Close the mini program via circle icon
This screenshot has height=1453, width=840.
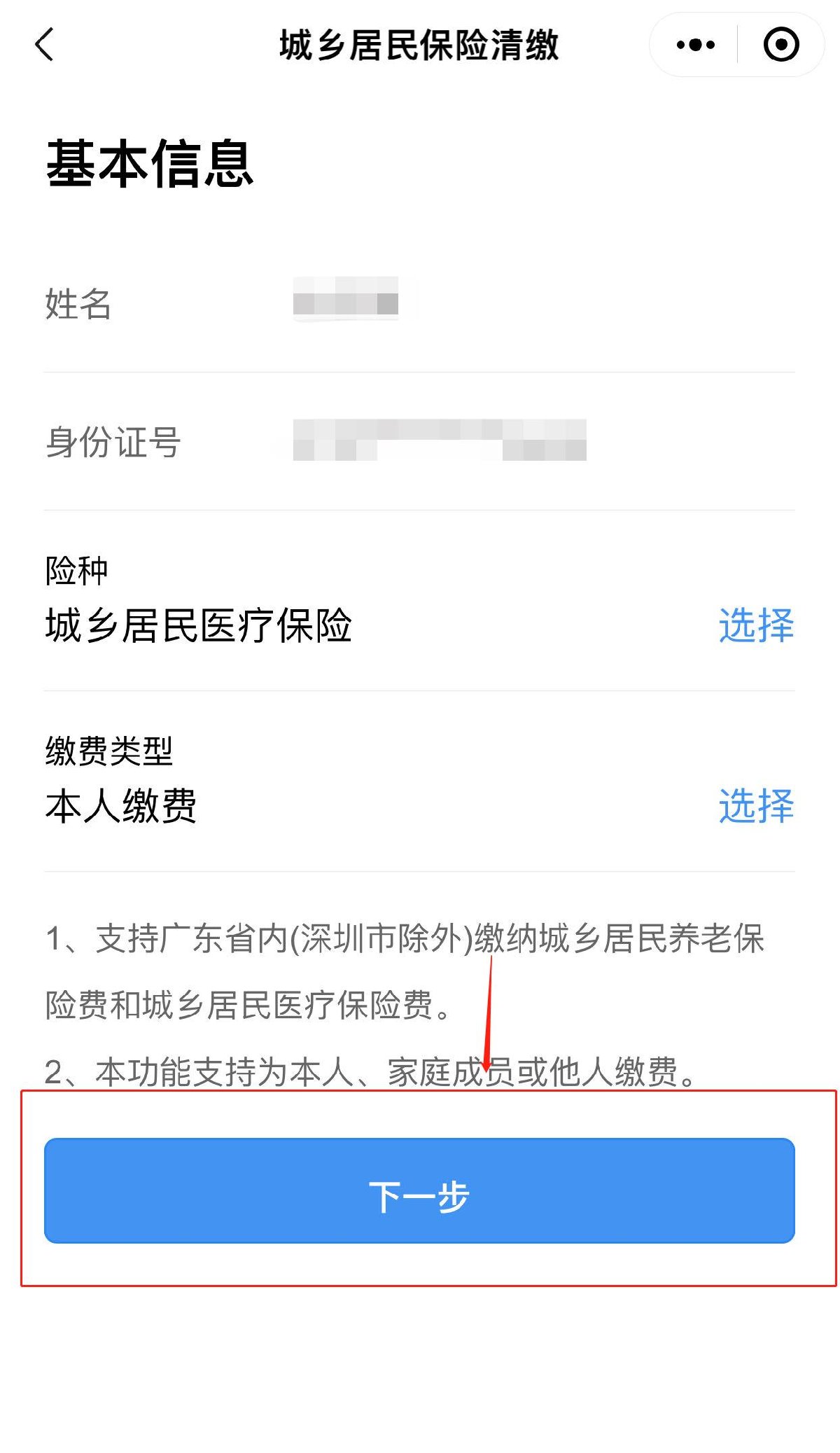tap(781, 45)
